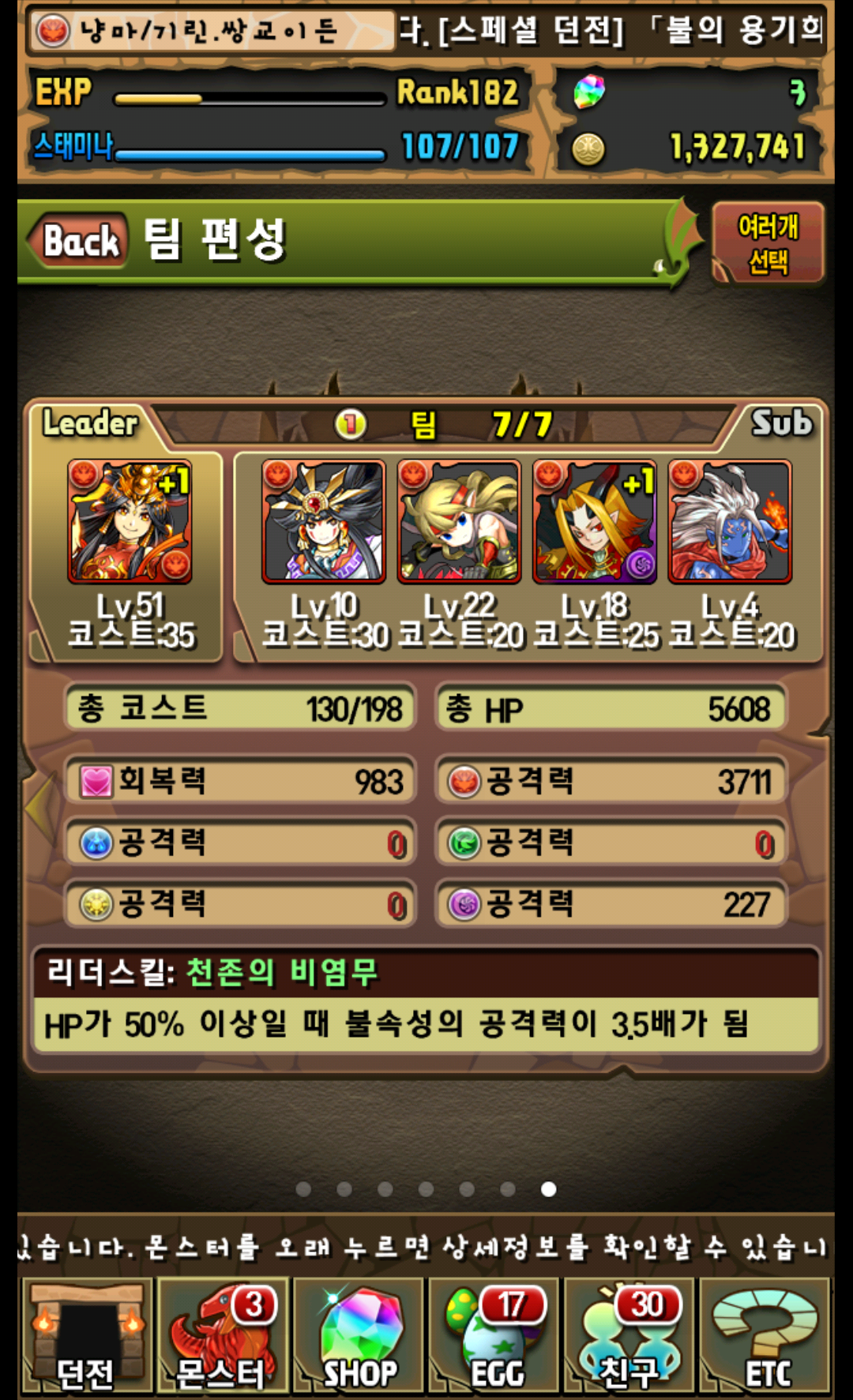Viewport: 853px width, 1400px height.
Task: Select the Lv.4 sub monster
Action: (x=730, y=523)
